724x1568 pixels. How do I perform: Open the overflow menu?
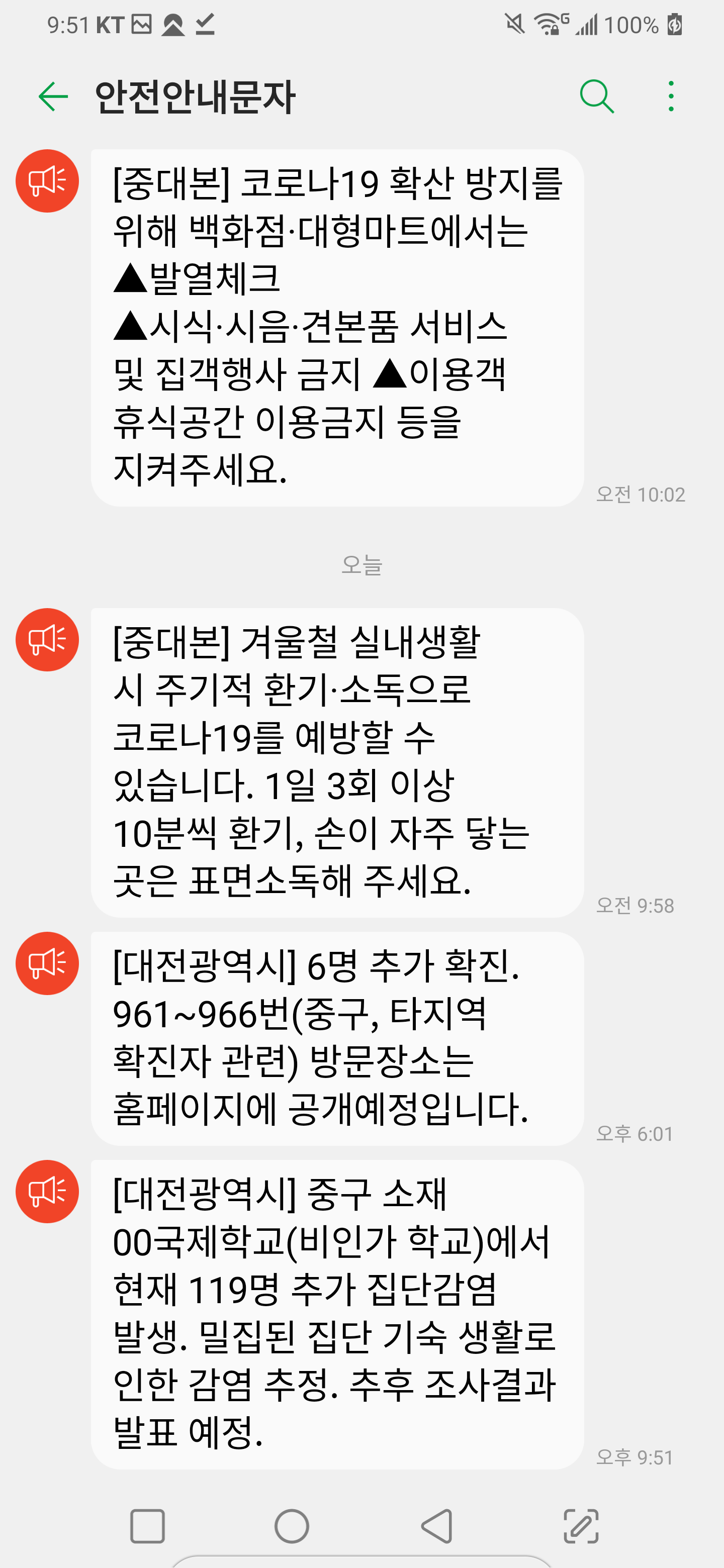point(670,97)
